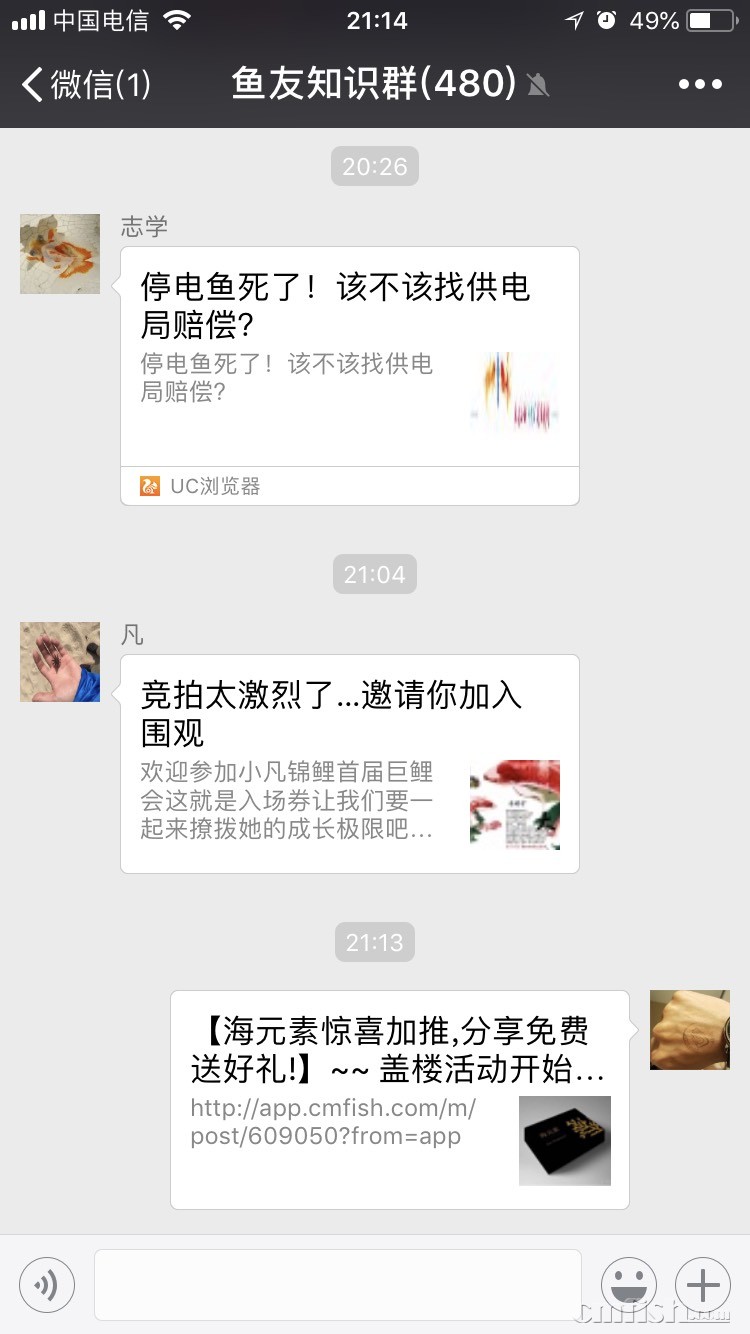View 凡's profile avatar

[60, 662]
